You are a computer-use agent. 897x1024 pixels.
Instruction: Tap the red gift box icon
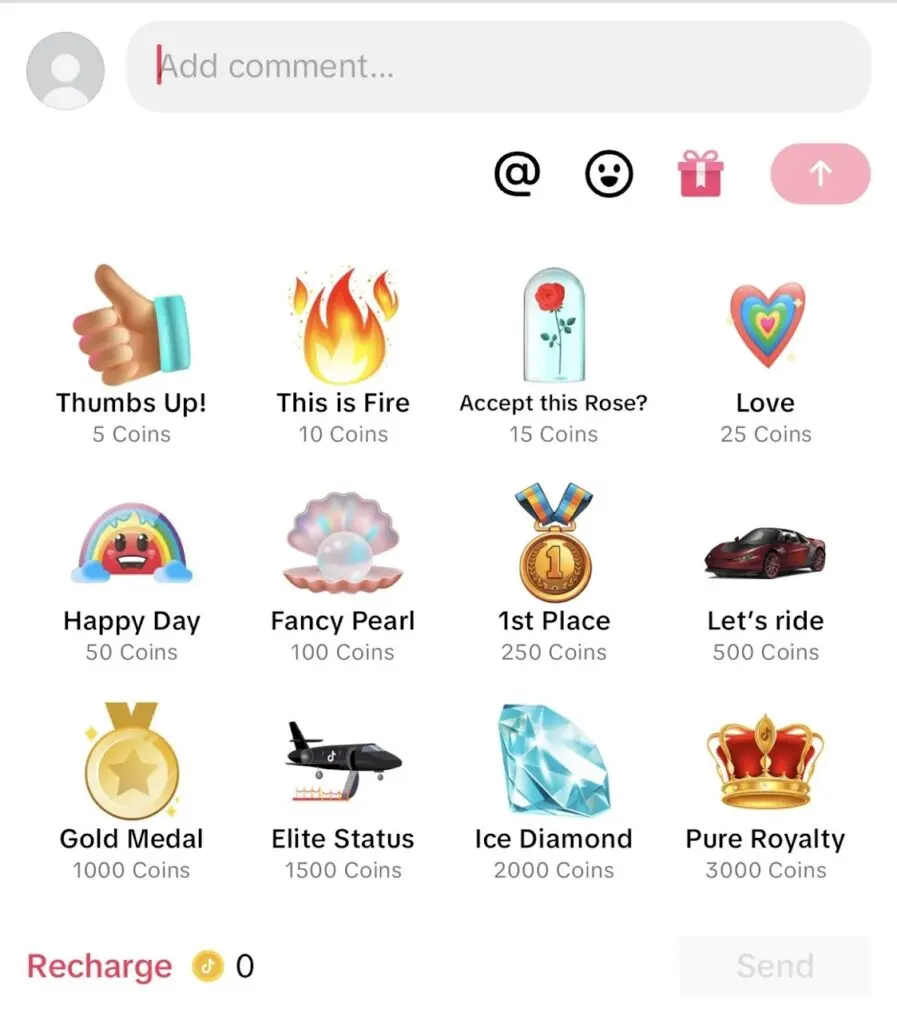tap(700, 174)
